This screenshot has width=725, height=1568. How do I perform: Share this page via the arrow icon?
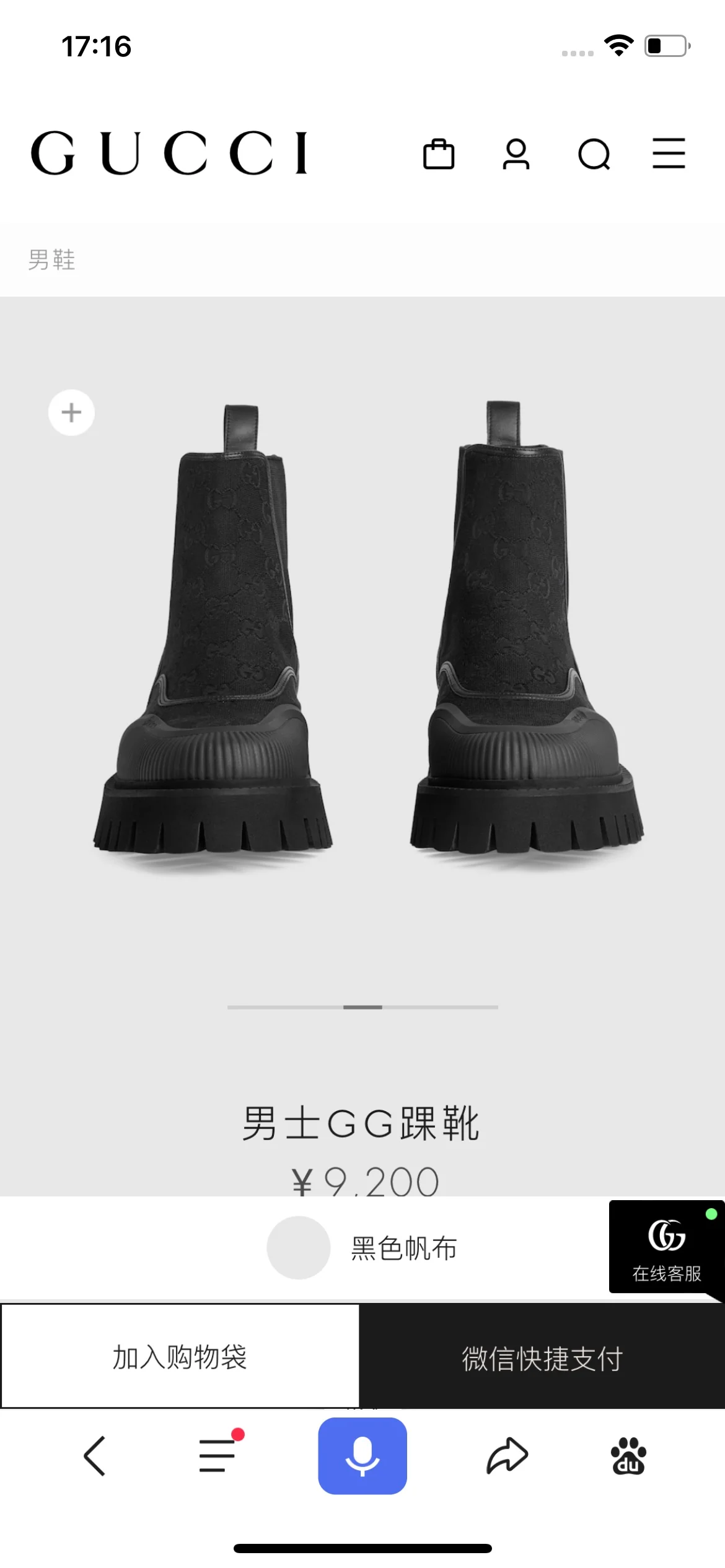pos(507,1456)
